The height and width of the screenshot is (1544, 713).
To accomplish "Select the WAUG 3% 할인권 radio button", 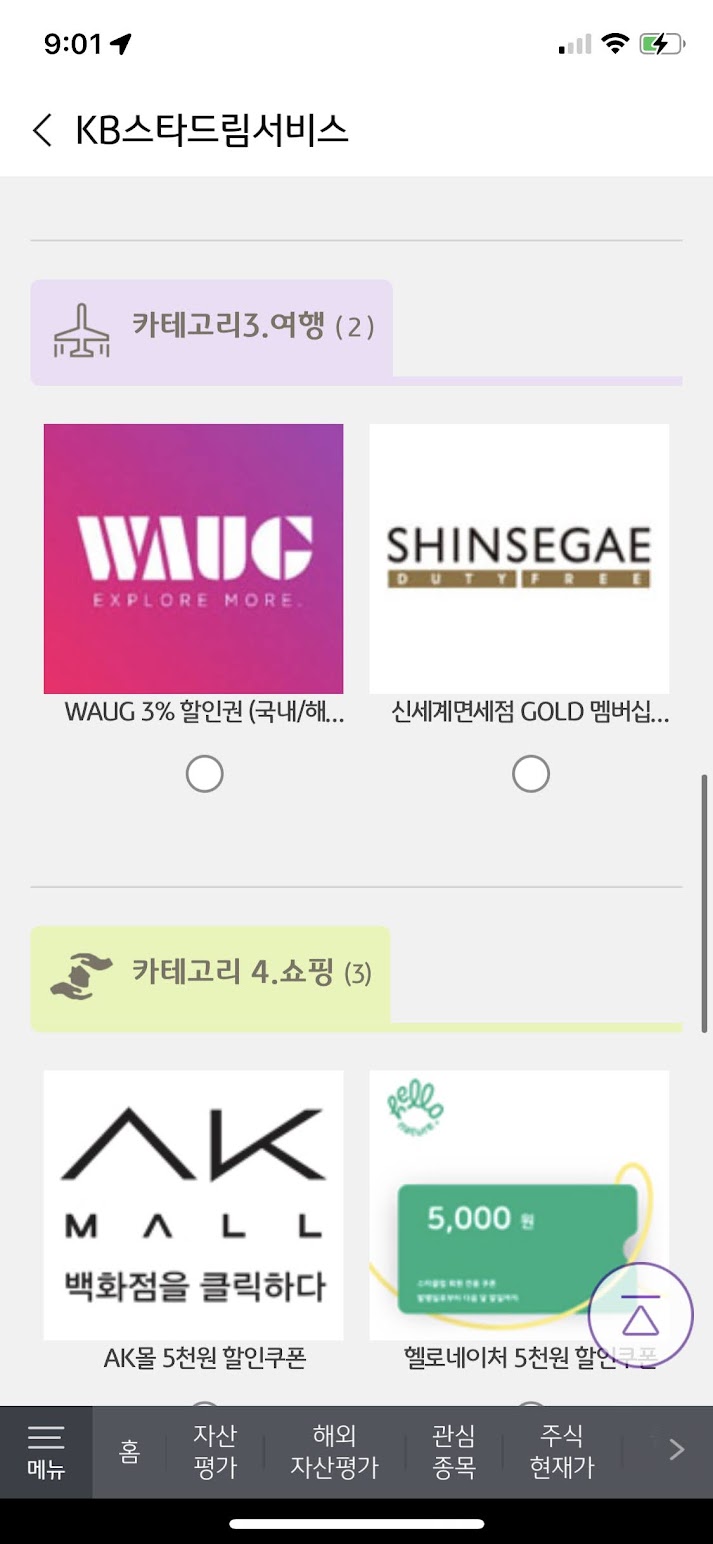I will click(x=204, y=773).
